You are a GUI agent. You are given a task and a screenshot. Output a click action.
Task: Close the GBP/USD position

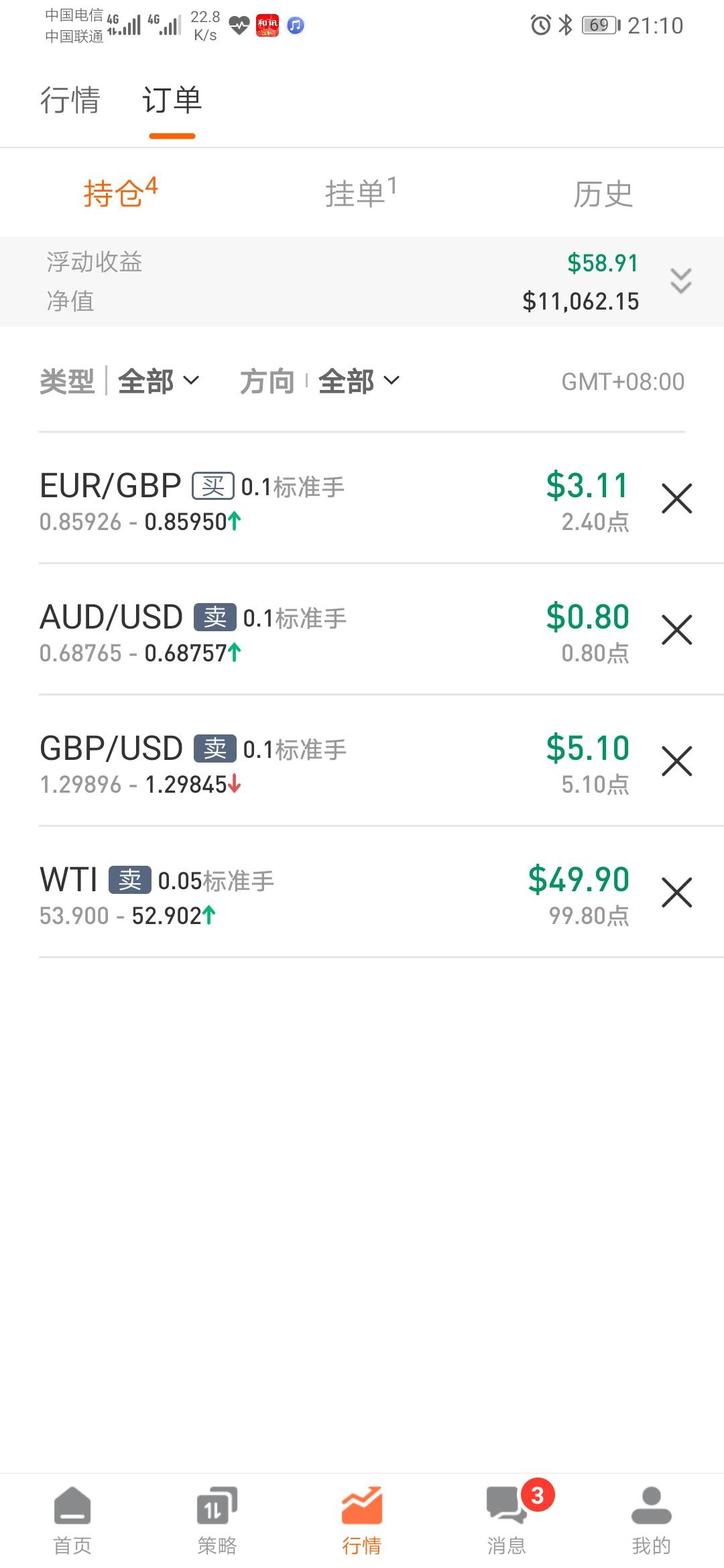676,761
